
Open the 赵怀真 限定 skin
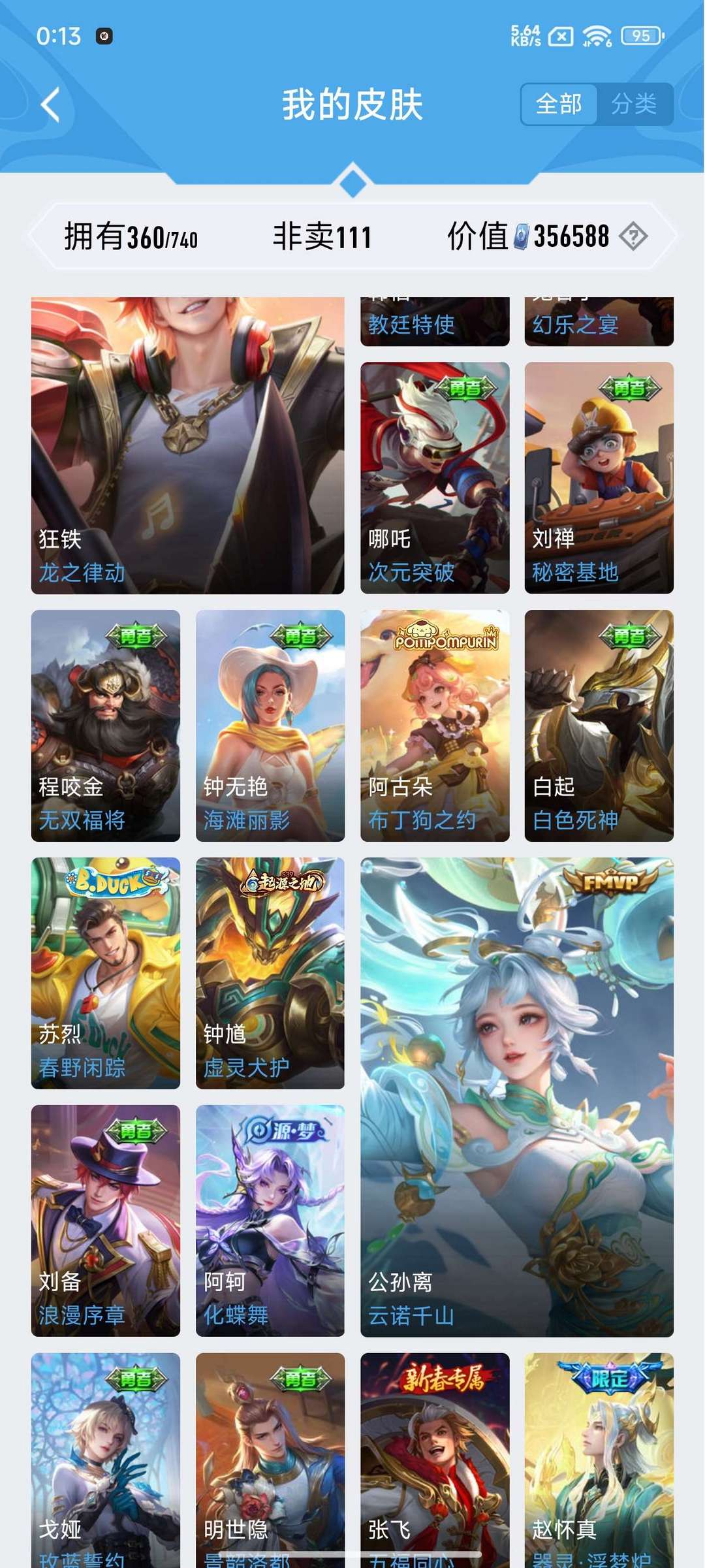(x=599, y=1456)
